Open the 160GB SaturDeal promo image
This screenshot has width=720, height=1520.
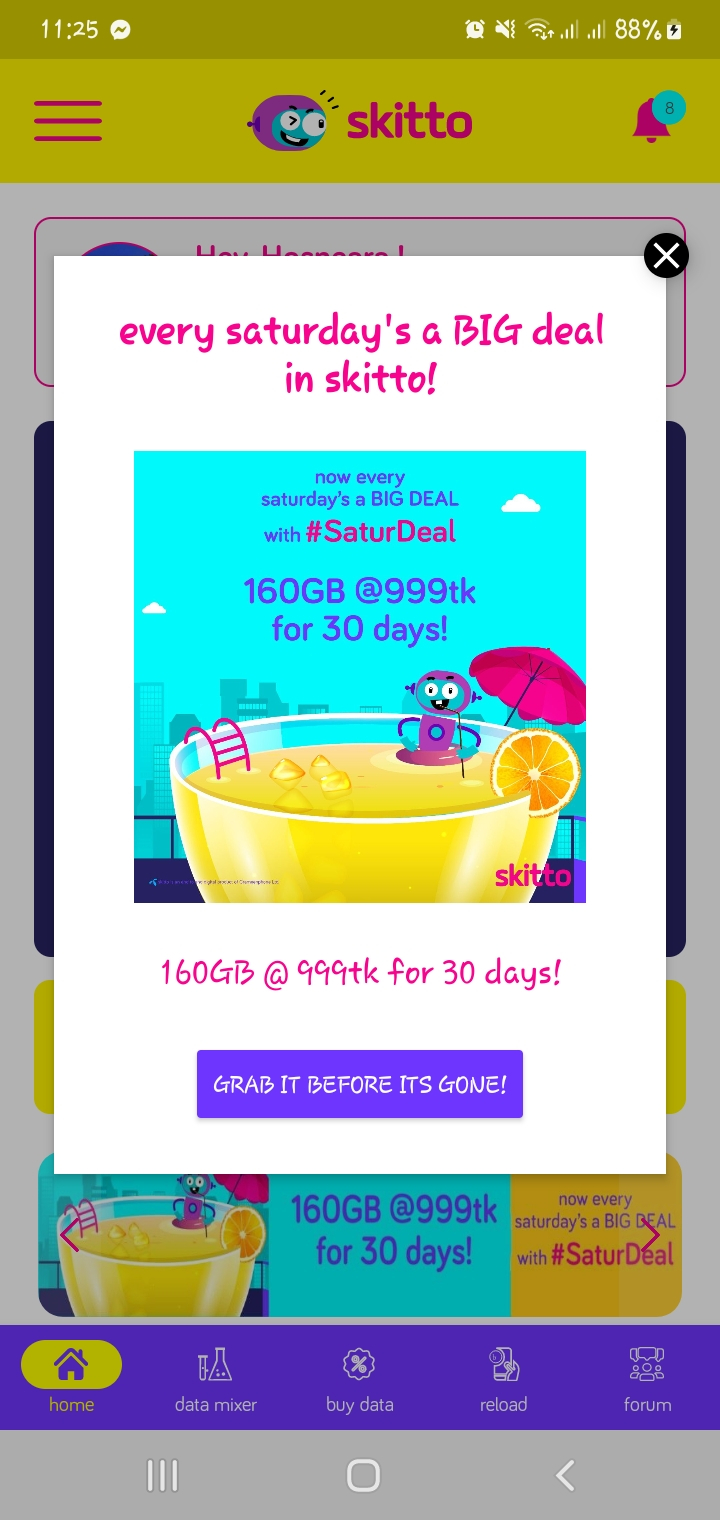coord(360,677)
